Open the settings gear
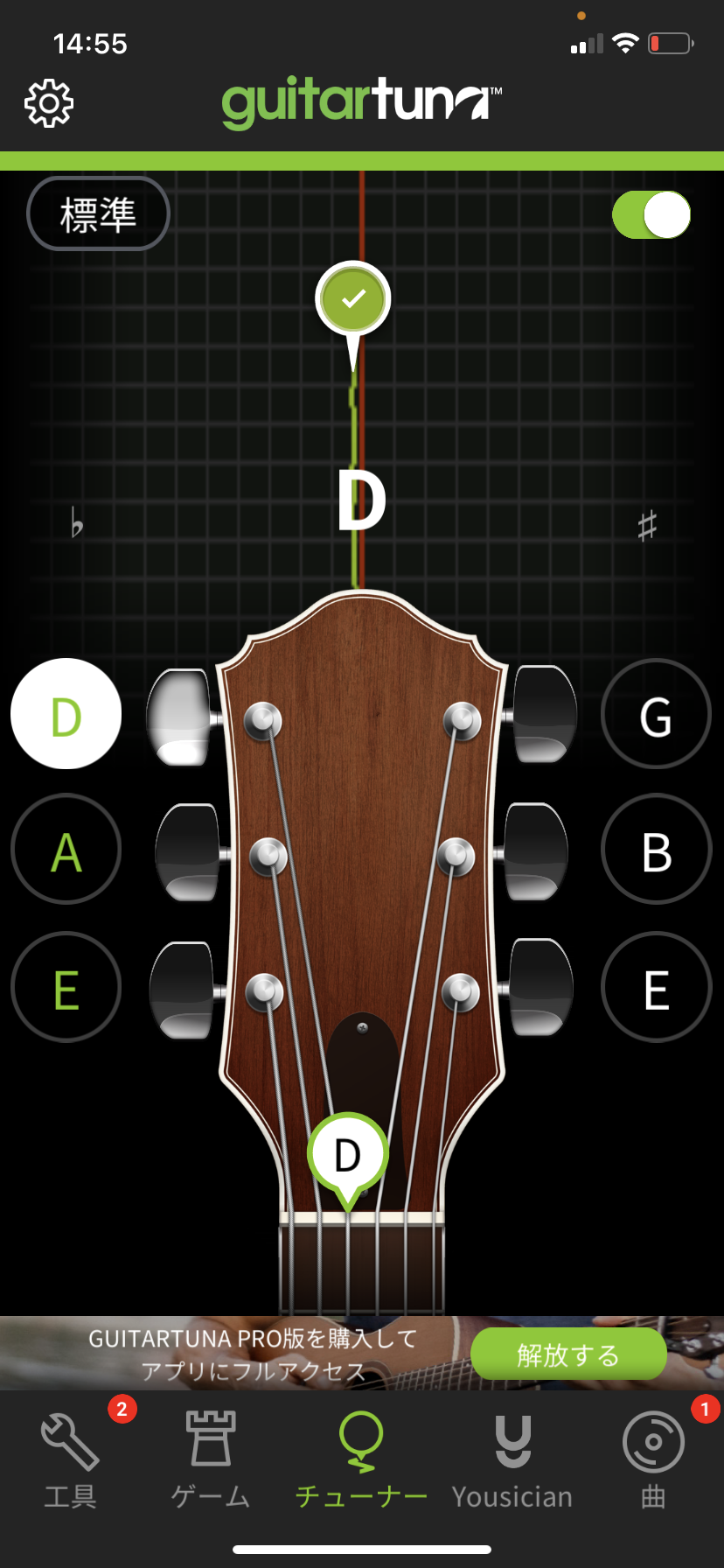This screenshot has height=1568, width=724. (49, 104)
